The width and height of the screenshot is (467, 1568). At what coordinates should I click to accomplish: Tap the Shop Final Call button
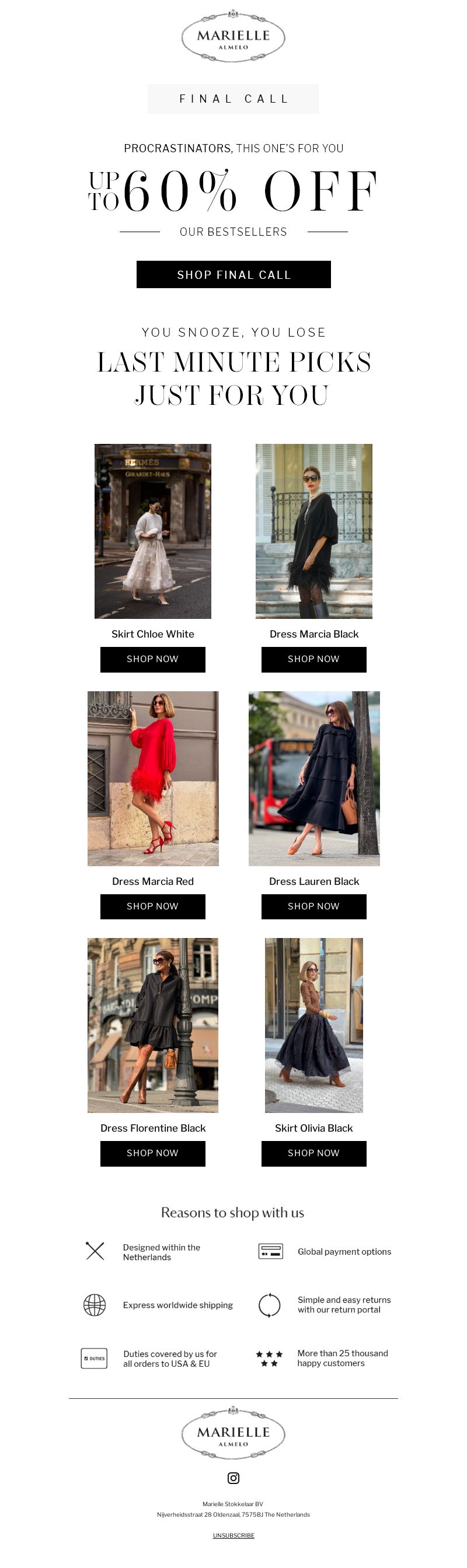click(x=233, y=275)
